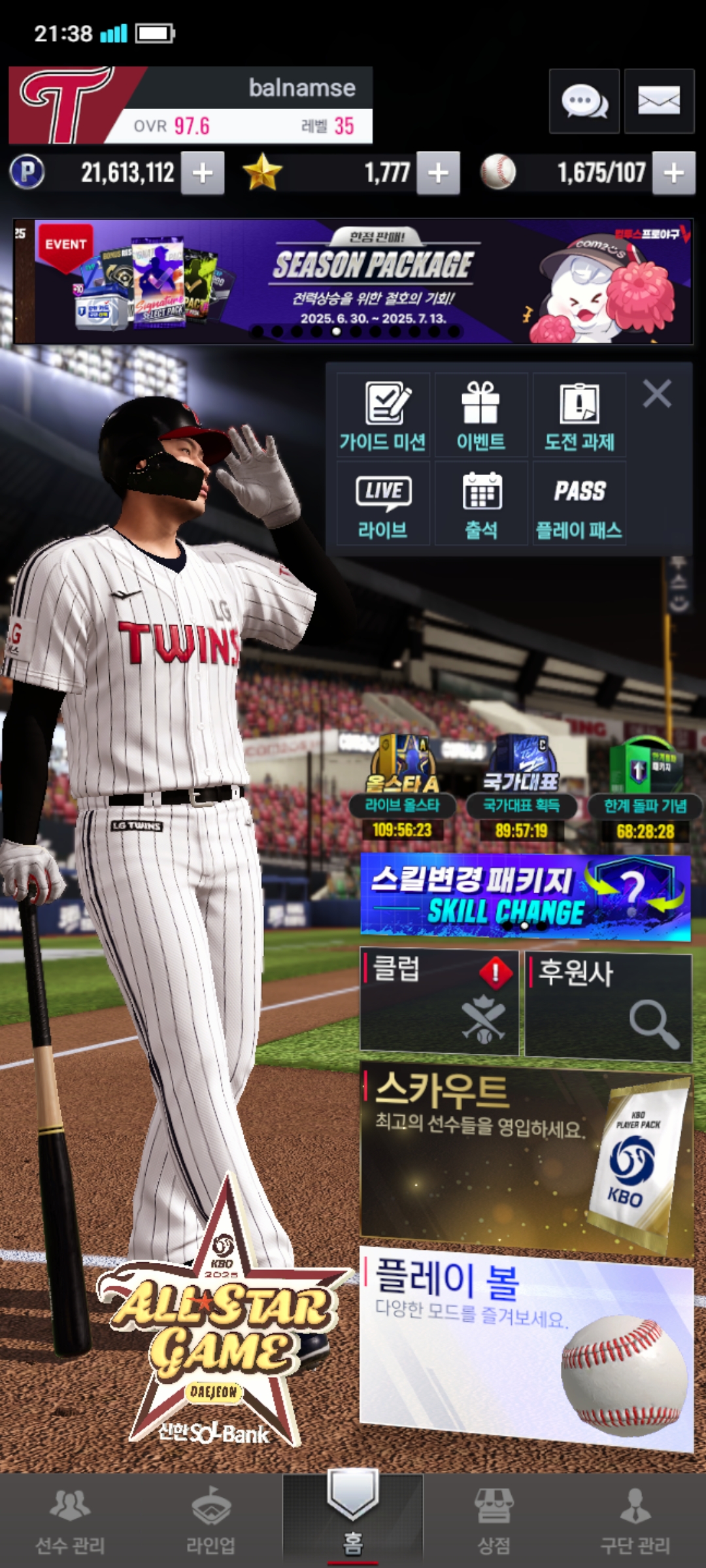This screenshot has width=706, height=1568.
Task: Open the 후원사 sponsor search card
Action: (x=608, y=1005)
